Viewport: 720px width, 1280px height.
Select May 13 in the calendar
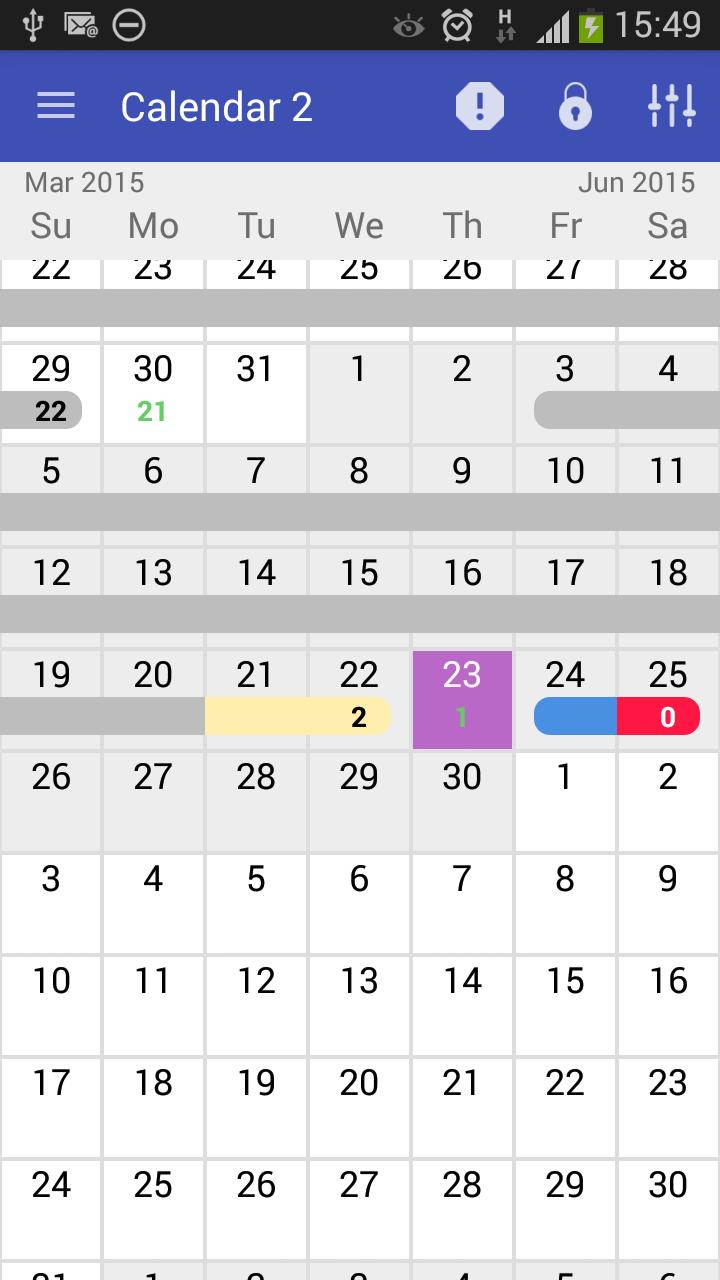point(359,1004)
